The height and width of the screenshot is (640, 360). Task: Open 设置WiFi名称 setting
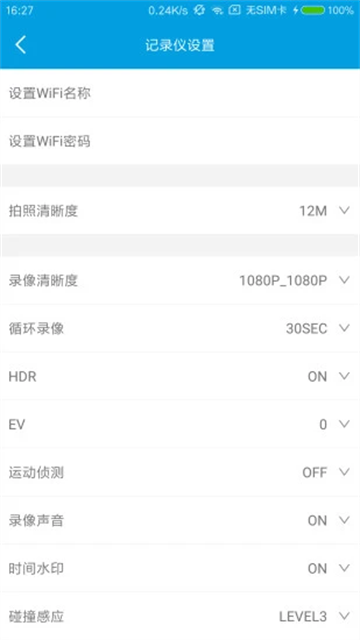click(x=180, y=93)
